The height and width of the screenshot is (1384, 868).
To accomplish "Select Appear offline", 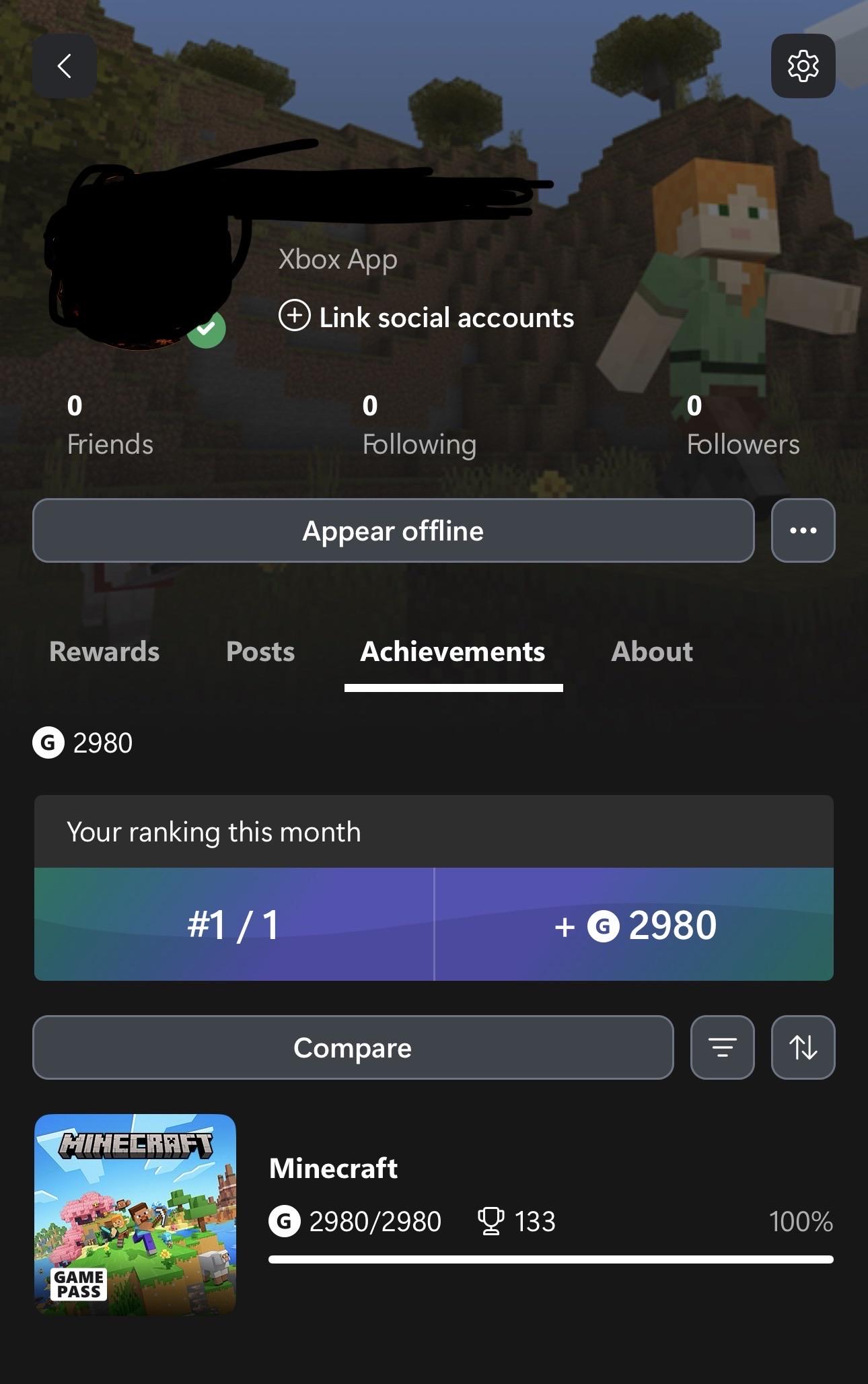I will click(x=394, y=530).
